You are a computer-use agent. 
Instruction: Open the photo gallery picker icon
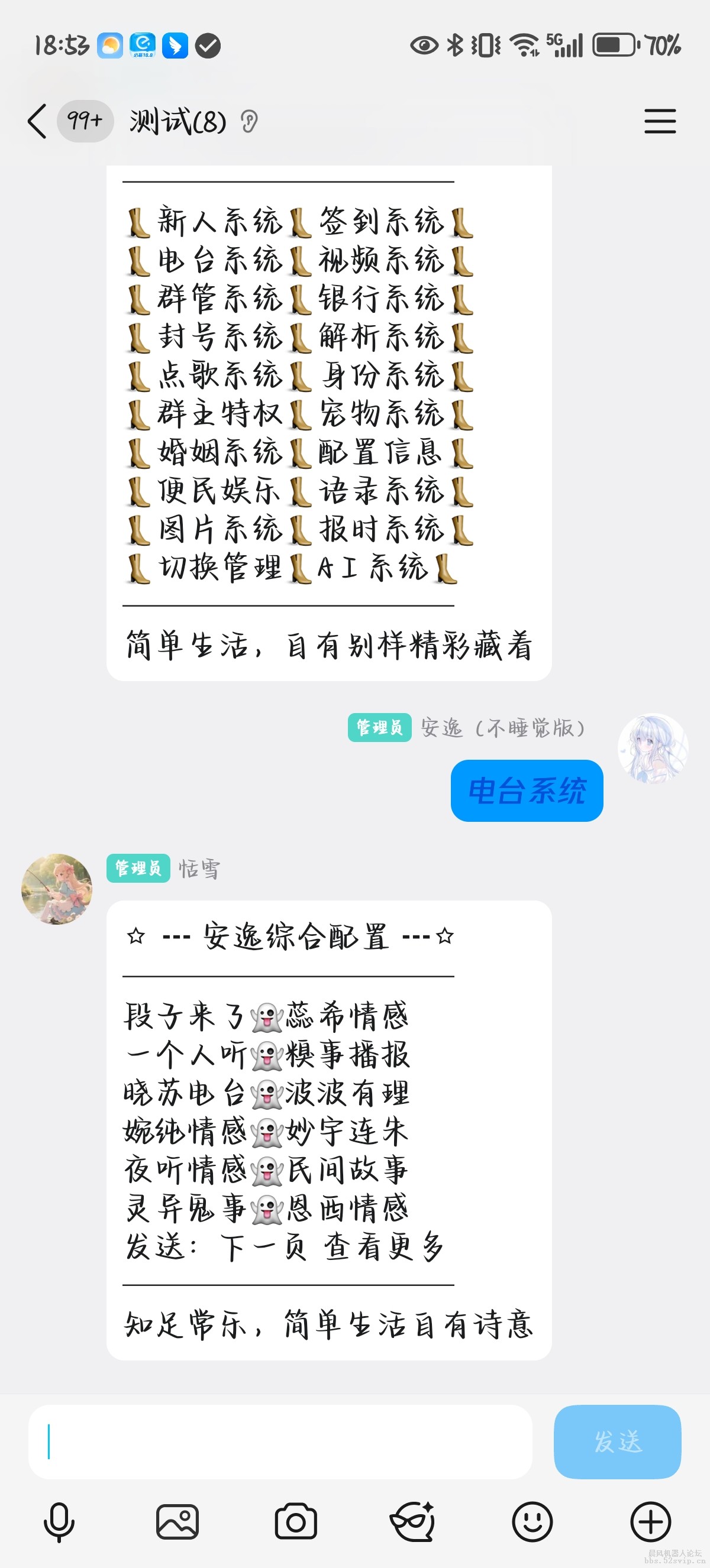177,1522
